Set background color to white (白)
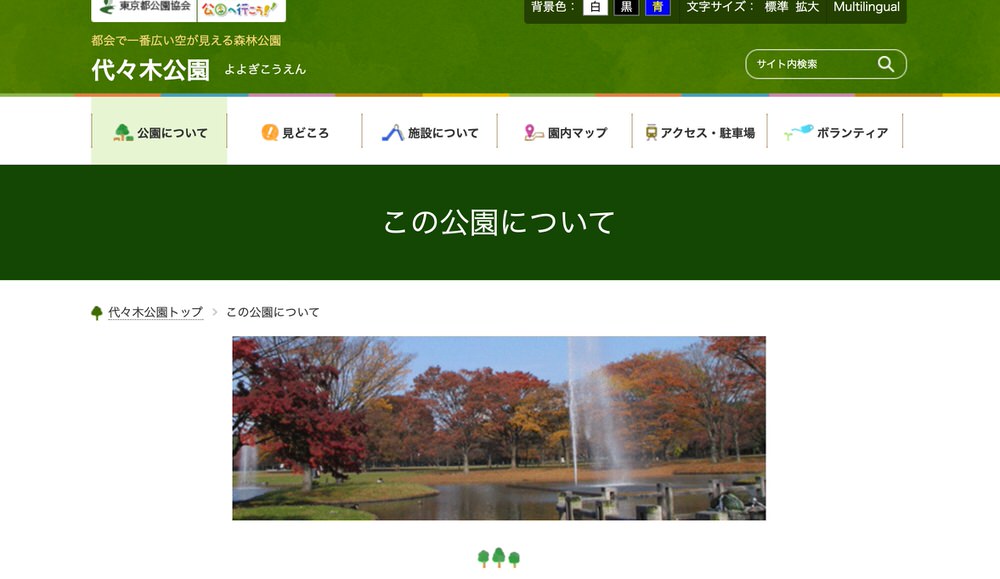Image resolution: width=1000 pixels, height=579 pixels. [595, 7]
